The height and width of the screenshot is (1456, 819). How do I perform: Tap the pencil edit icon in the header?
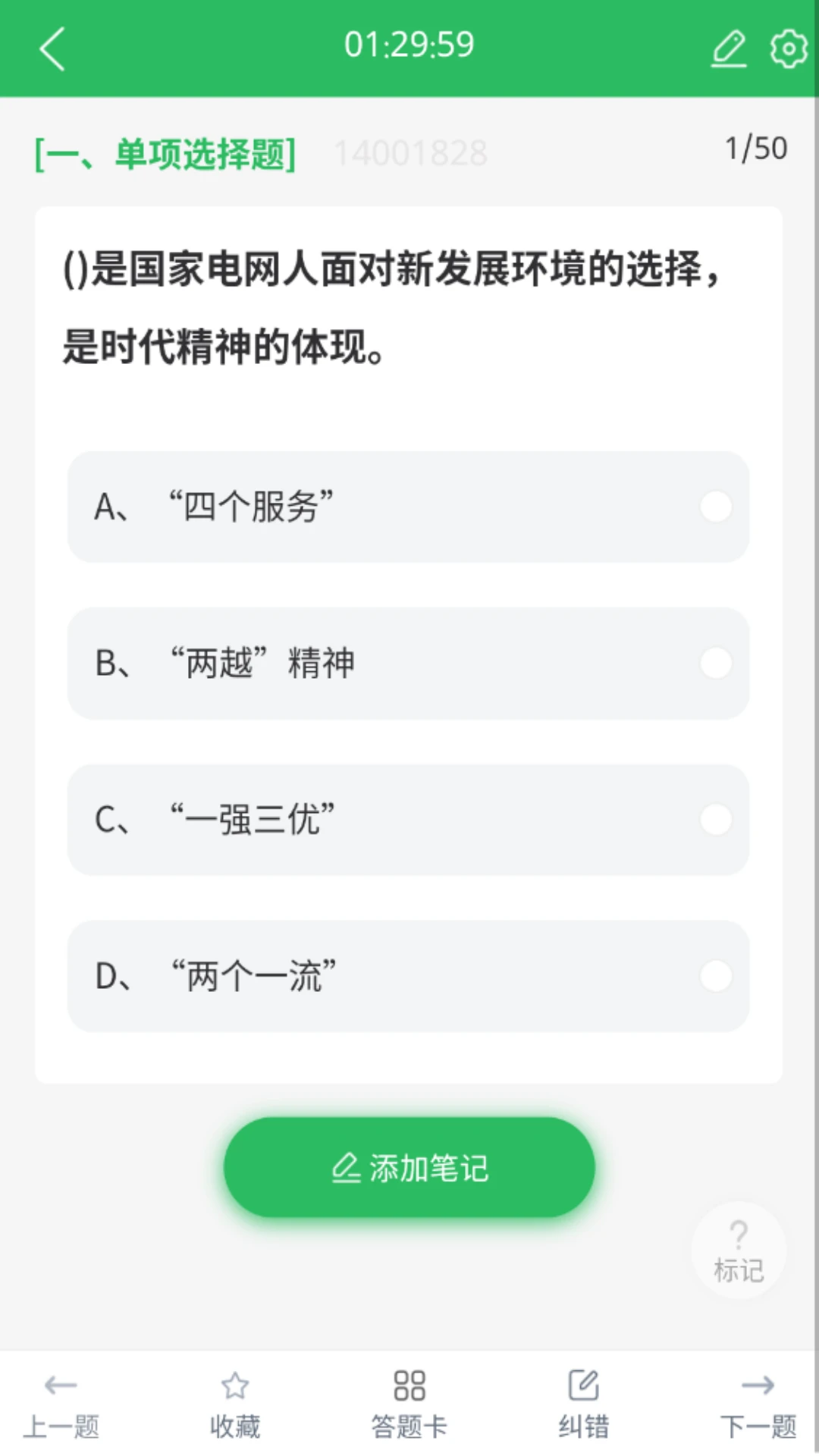[x=729, y=45]
